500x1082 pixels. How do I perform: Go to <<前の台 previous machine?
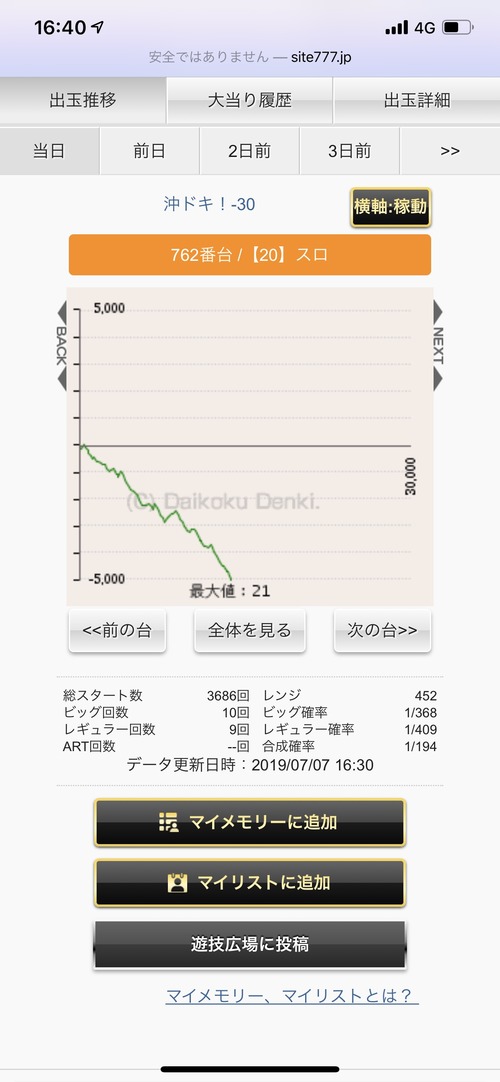[x=117, y=631]
